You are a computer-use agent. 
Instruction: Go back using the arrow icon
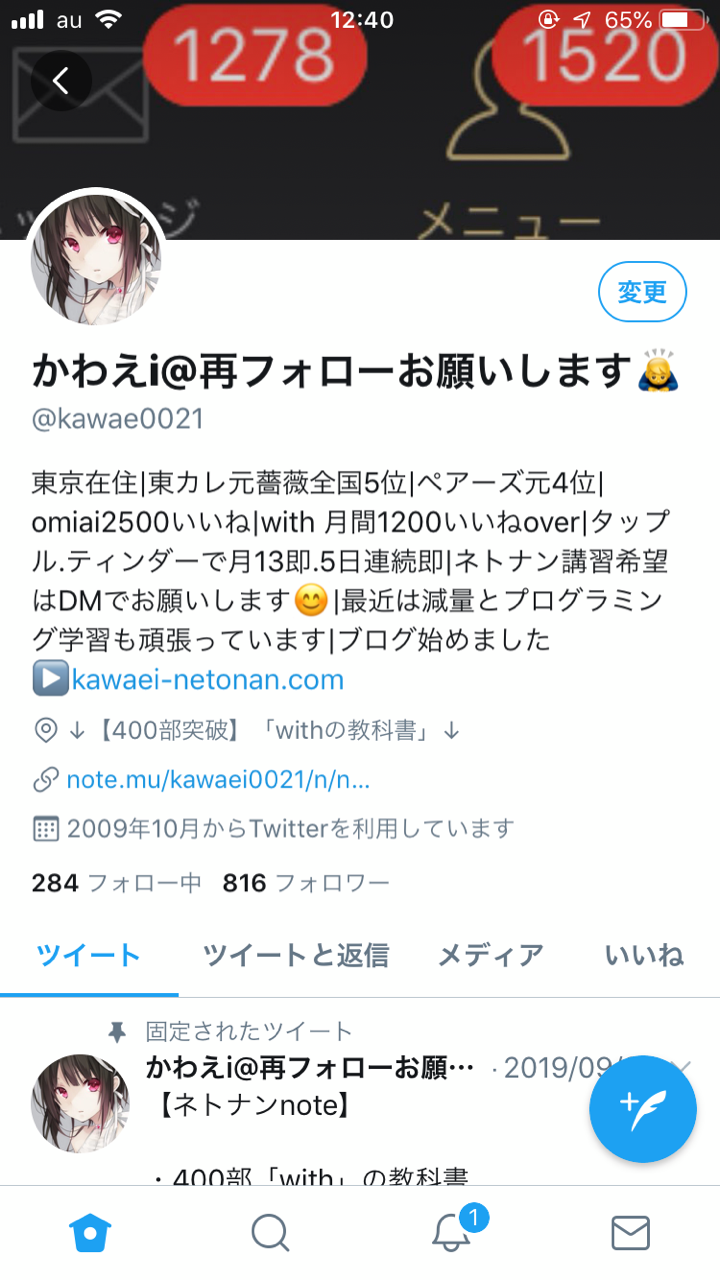click(61, 80)
